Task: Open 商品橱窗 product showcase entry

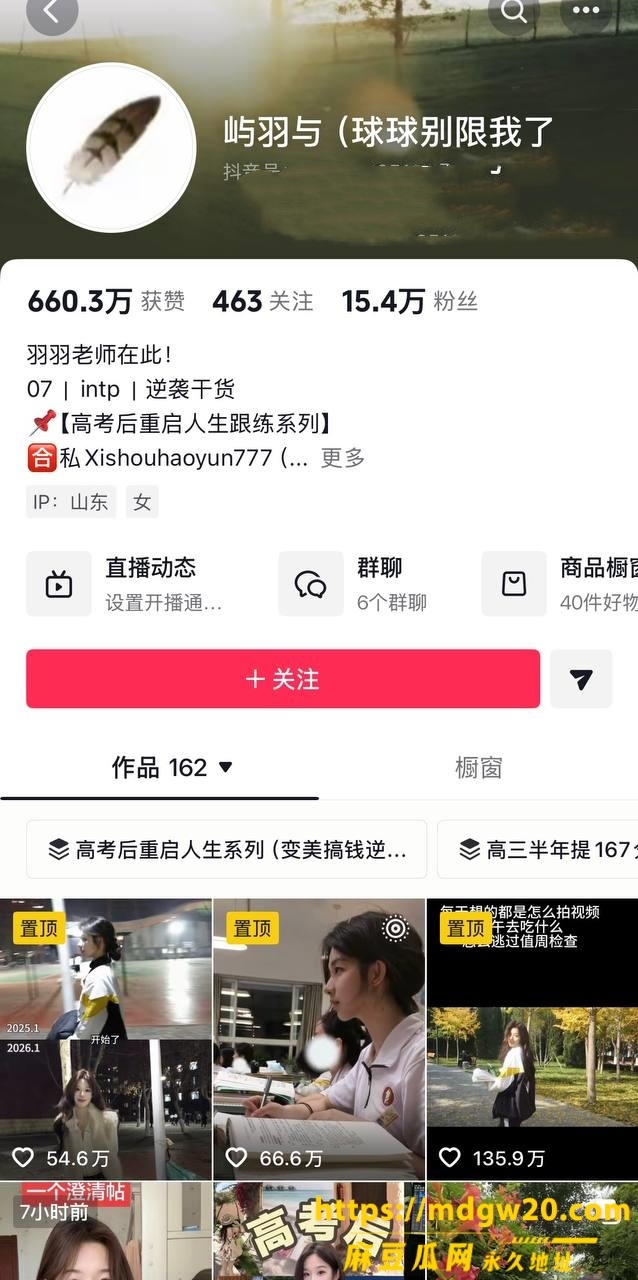Action: [x=560, y=583]
